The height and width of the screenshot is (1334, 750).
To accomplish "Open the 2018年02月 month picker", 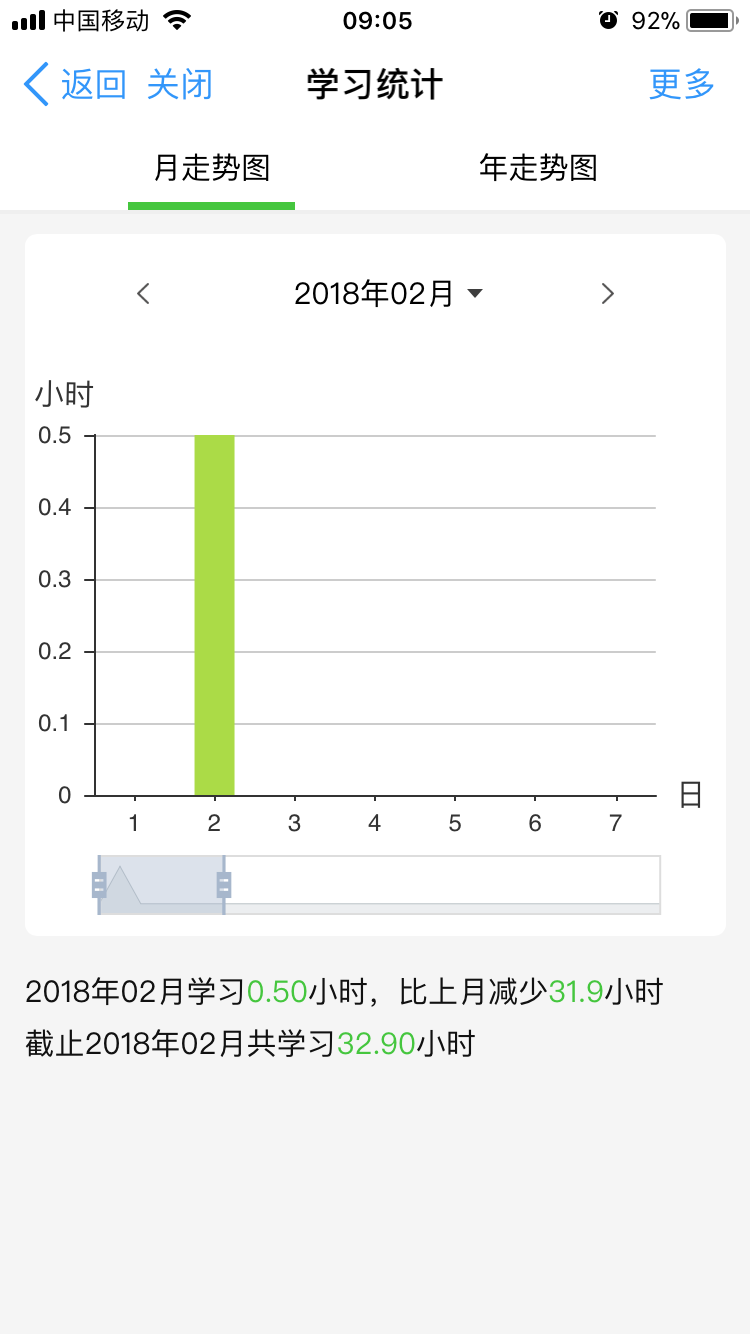I will tap(388, 294).
